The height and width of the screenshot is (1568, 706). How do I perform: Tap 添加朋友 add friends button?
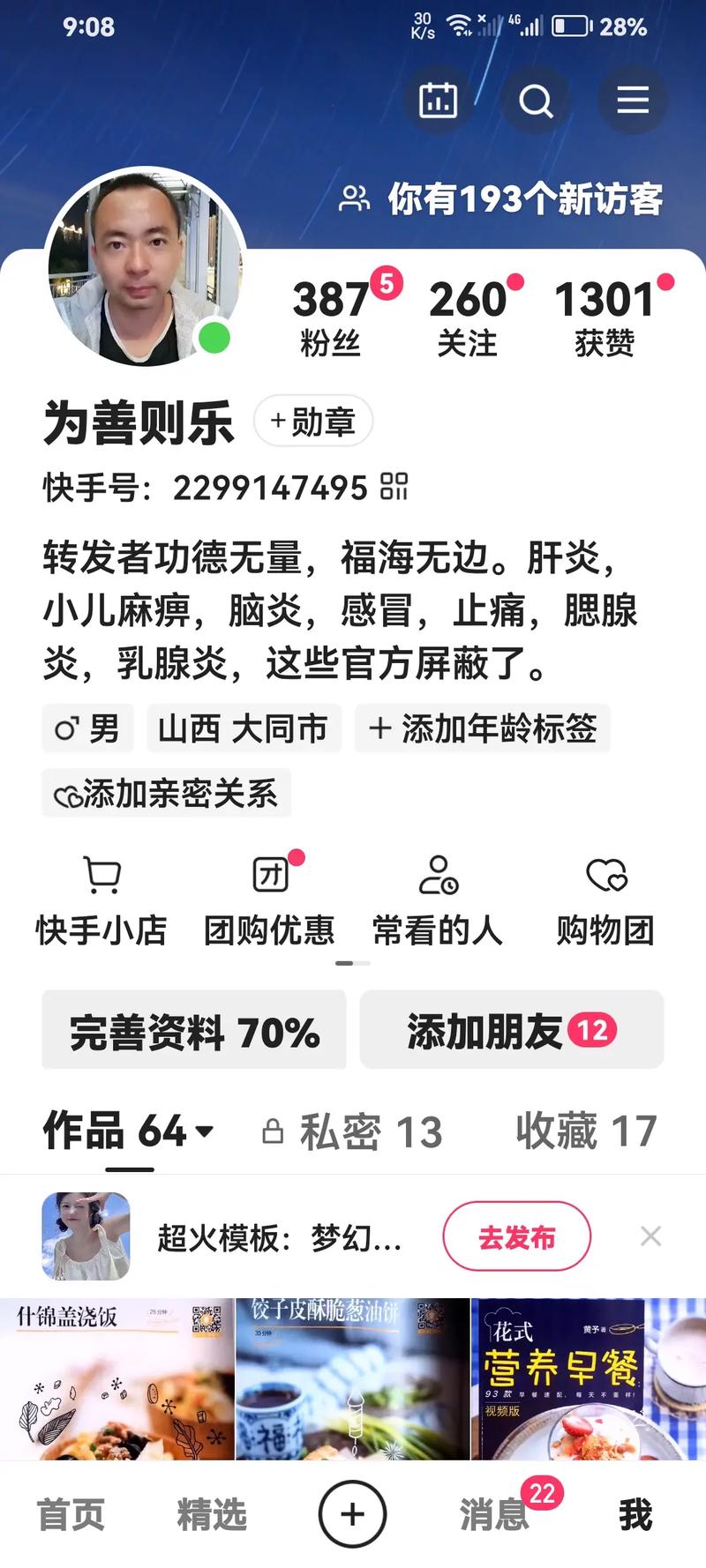512,1030
